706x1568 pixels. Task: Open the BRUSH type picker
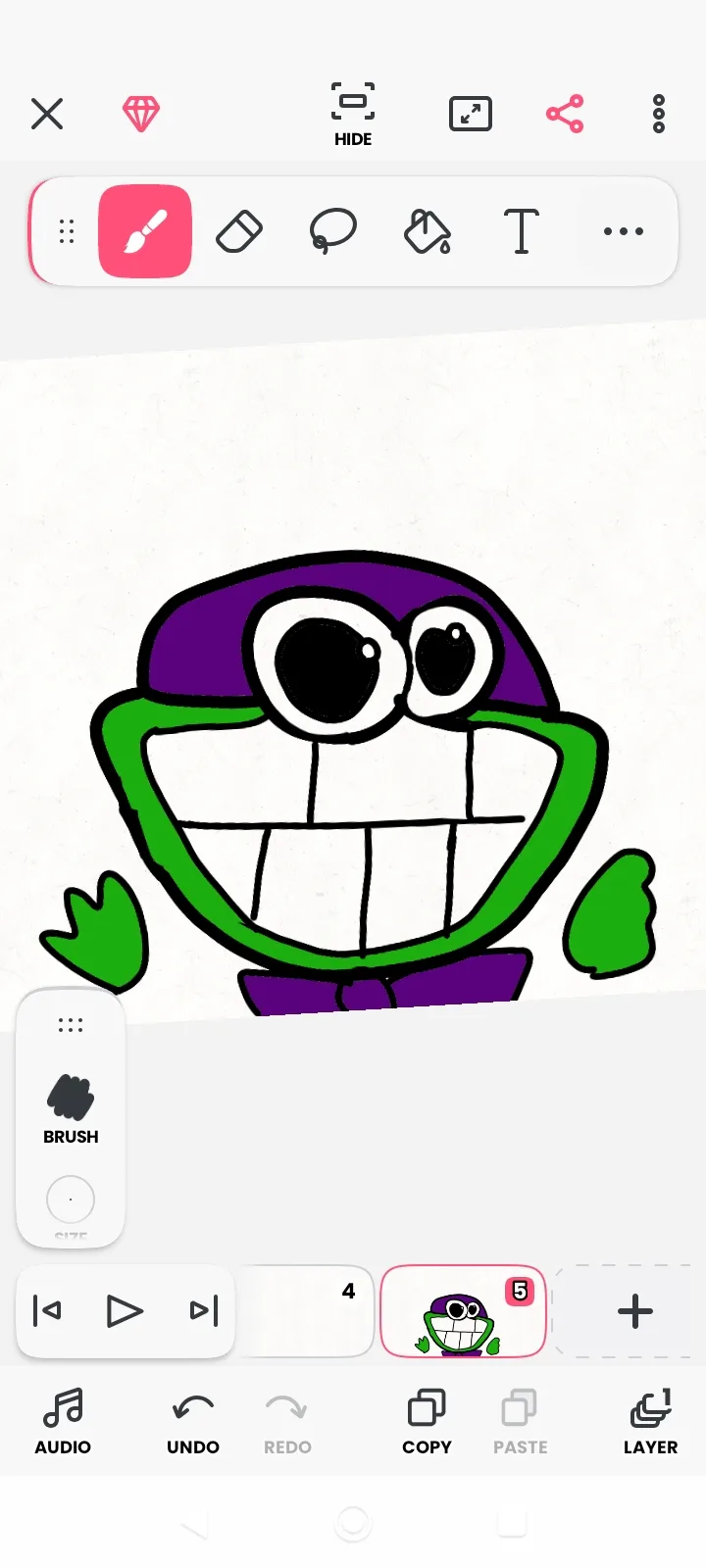(x=71, y=1109)
